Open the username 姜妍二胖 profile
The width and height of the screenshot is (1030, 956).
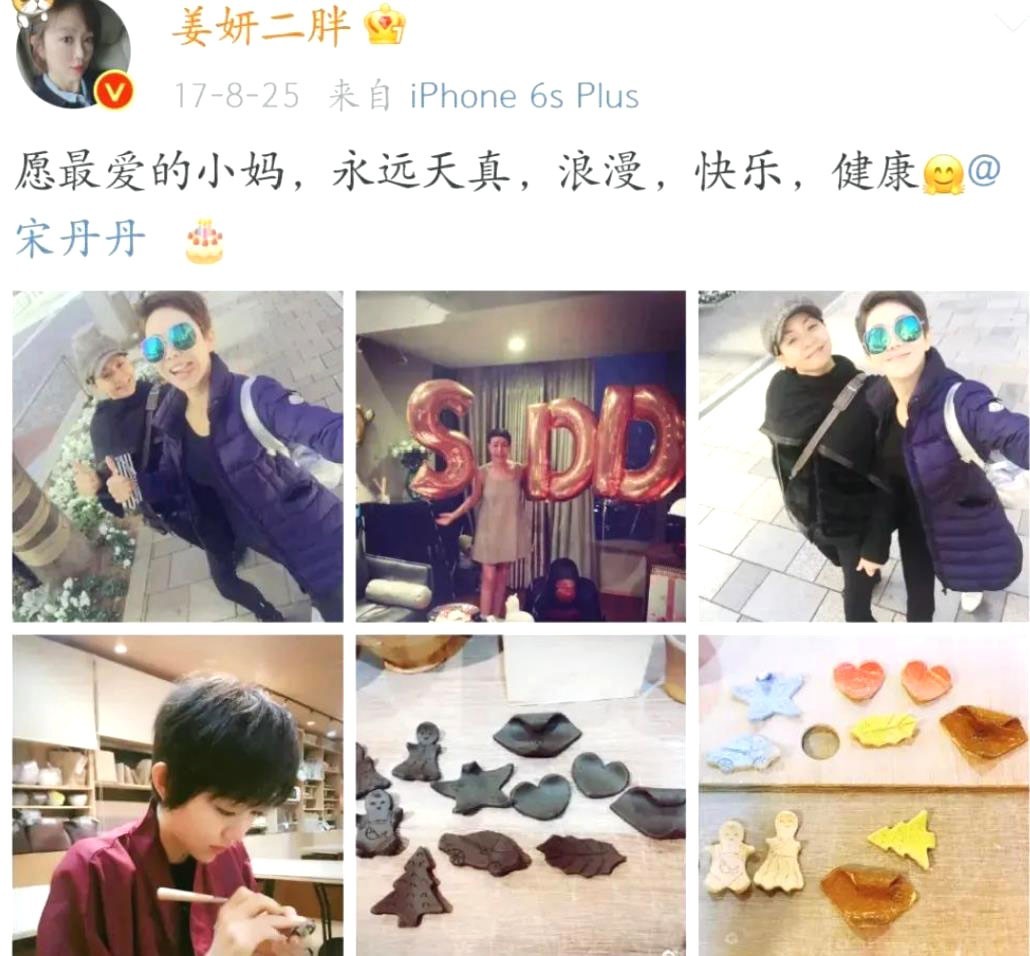[261, 27]
